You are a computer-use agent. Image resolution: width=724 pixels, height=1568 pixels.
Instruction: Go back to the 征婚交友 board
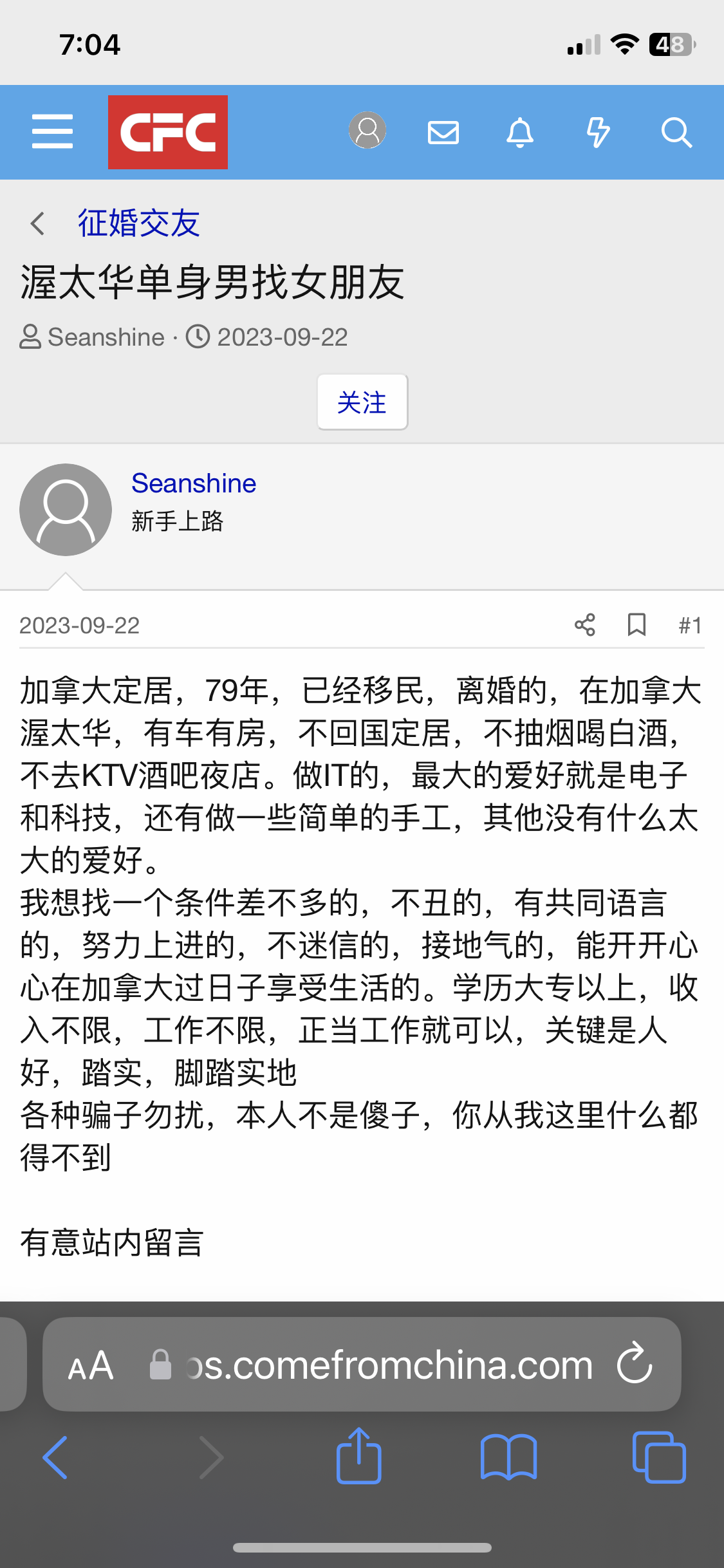tap(138, 223)
